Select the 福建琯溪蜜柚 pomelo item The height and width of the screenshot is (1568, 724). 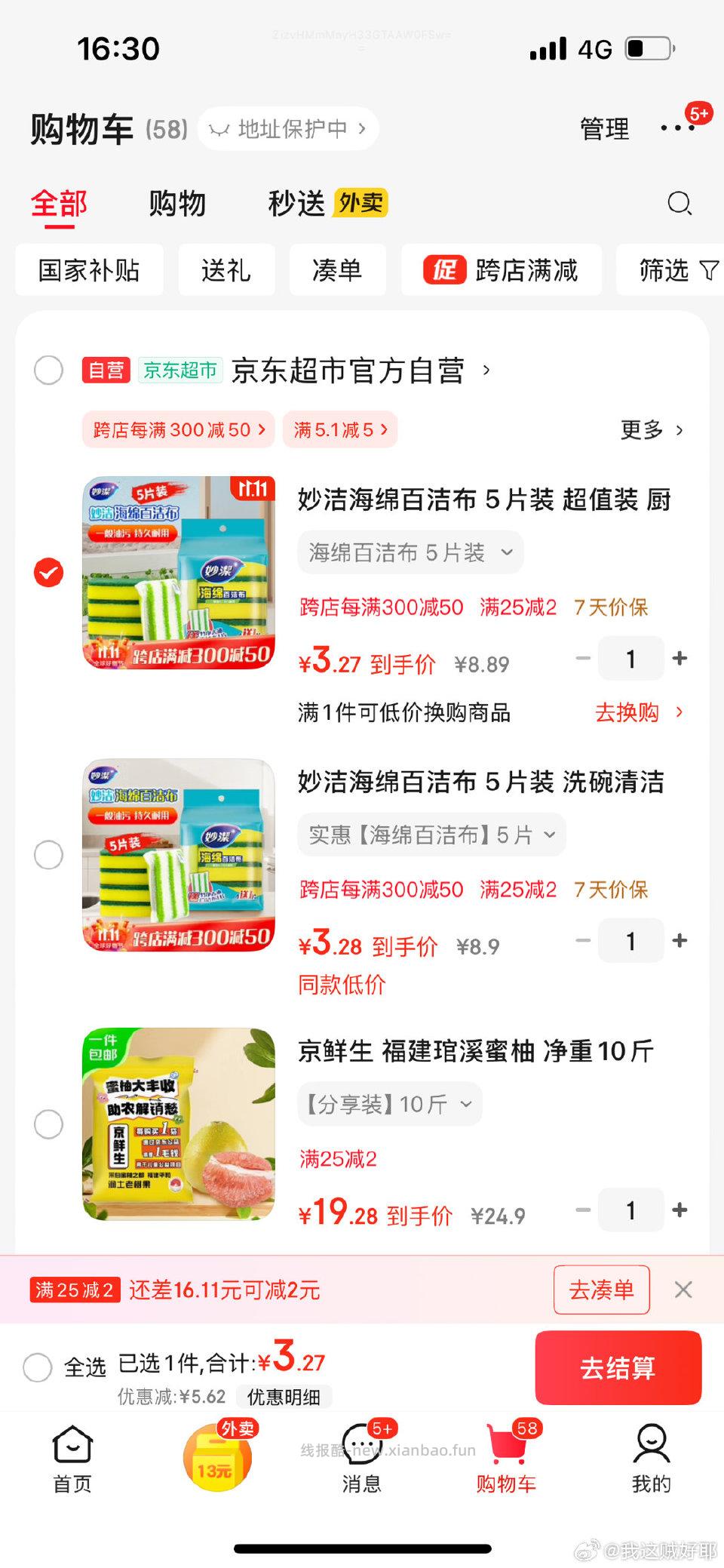pos(48,1124)
